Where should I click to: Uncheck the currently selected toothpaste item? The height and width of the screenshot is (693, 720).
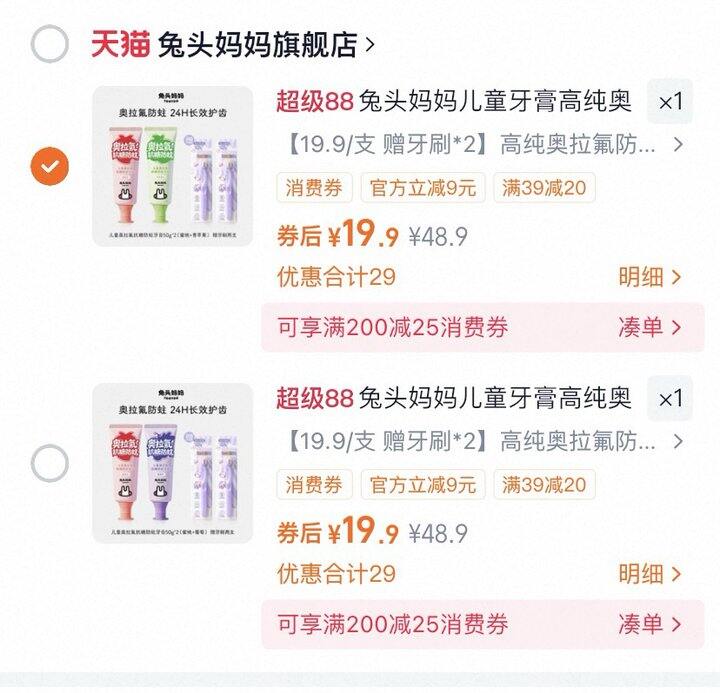pos(50,166)
